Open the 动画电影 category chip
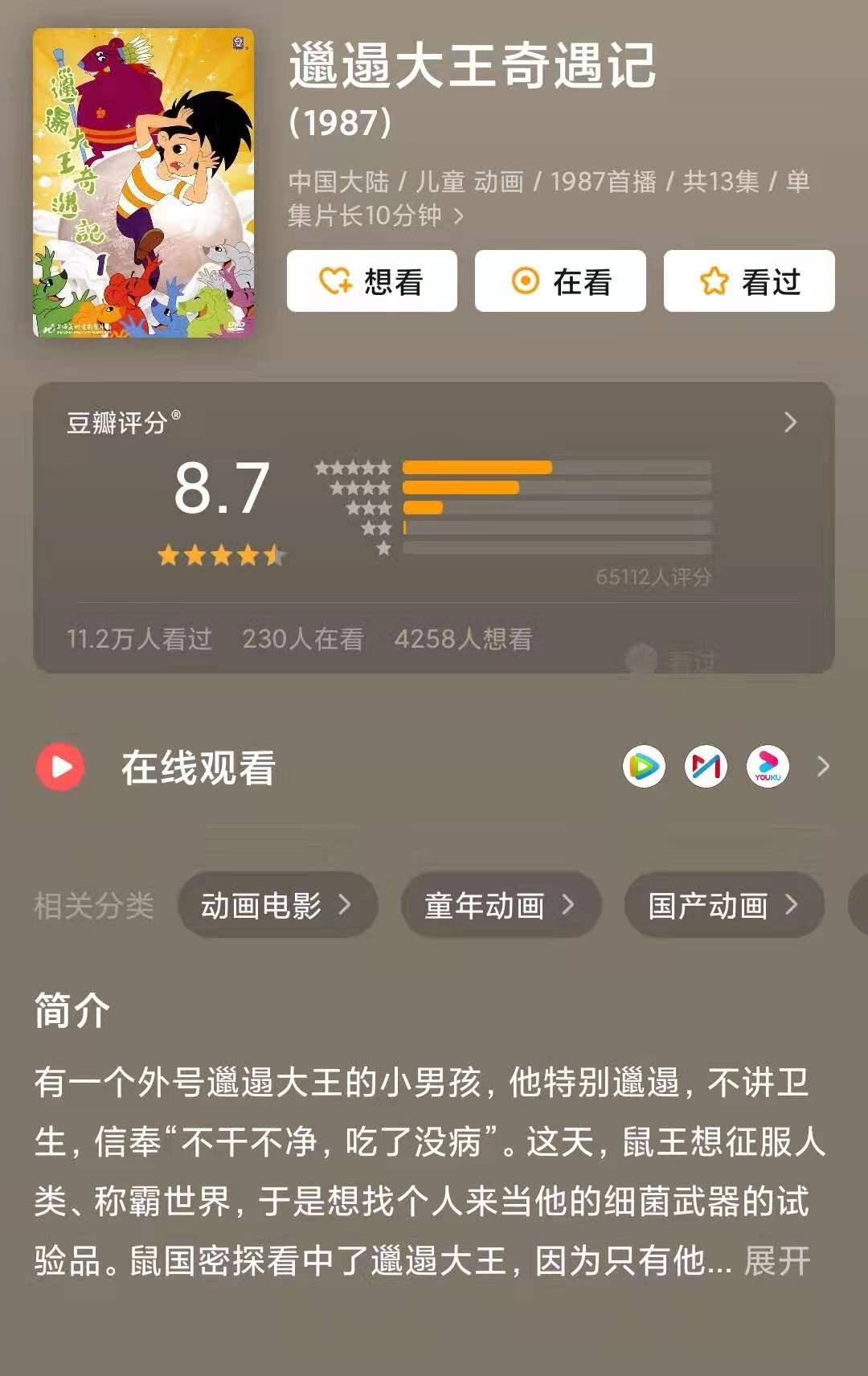Screen dimensions: 868x1376 [x=277, y=904]
